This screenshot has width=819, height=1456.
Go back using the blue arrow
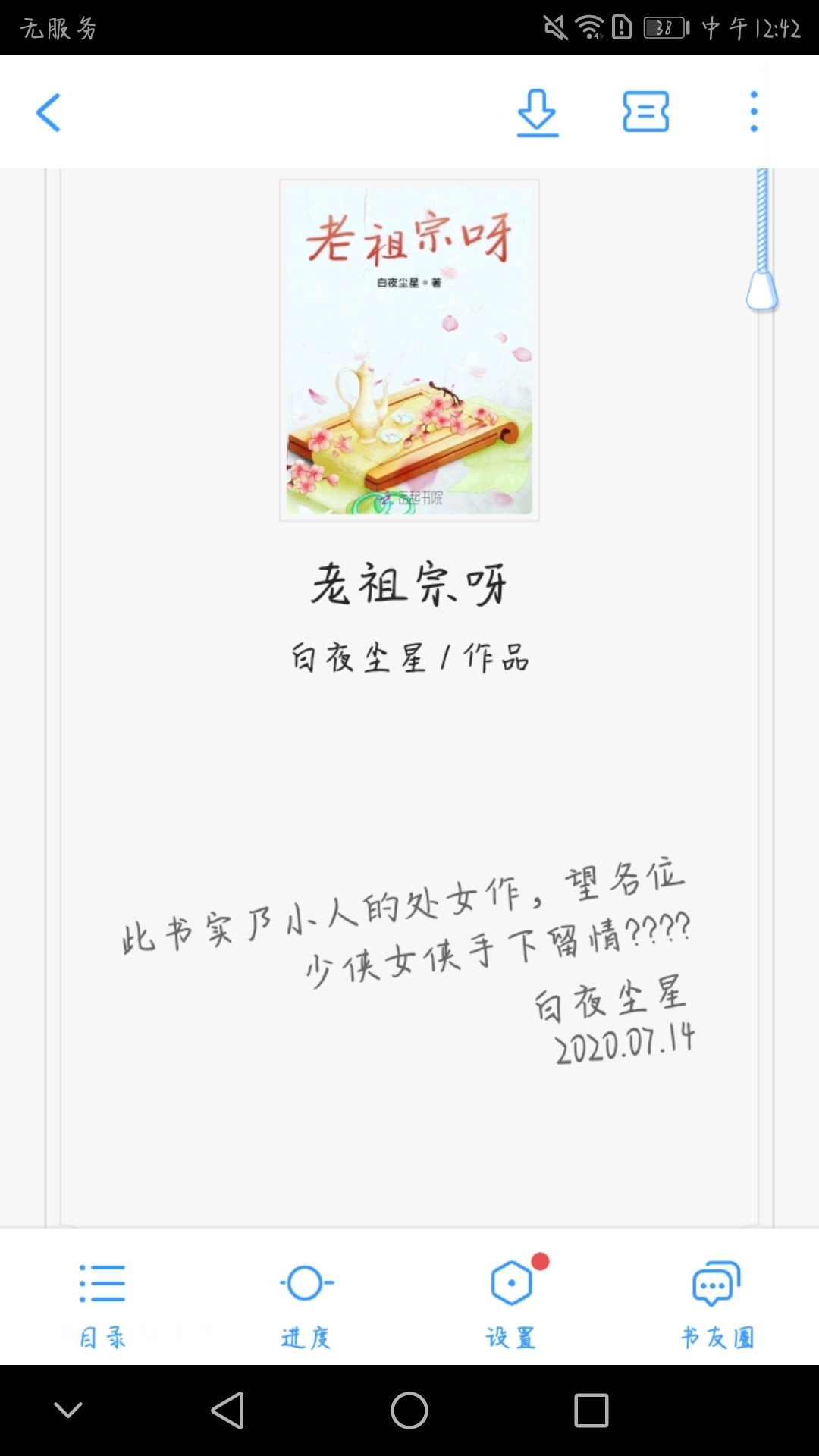pyautogui.click(x=49, y=112)
